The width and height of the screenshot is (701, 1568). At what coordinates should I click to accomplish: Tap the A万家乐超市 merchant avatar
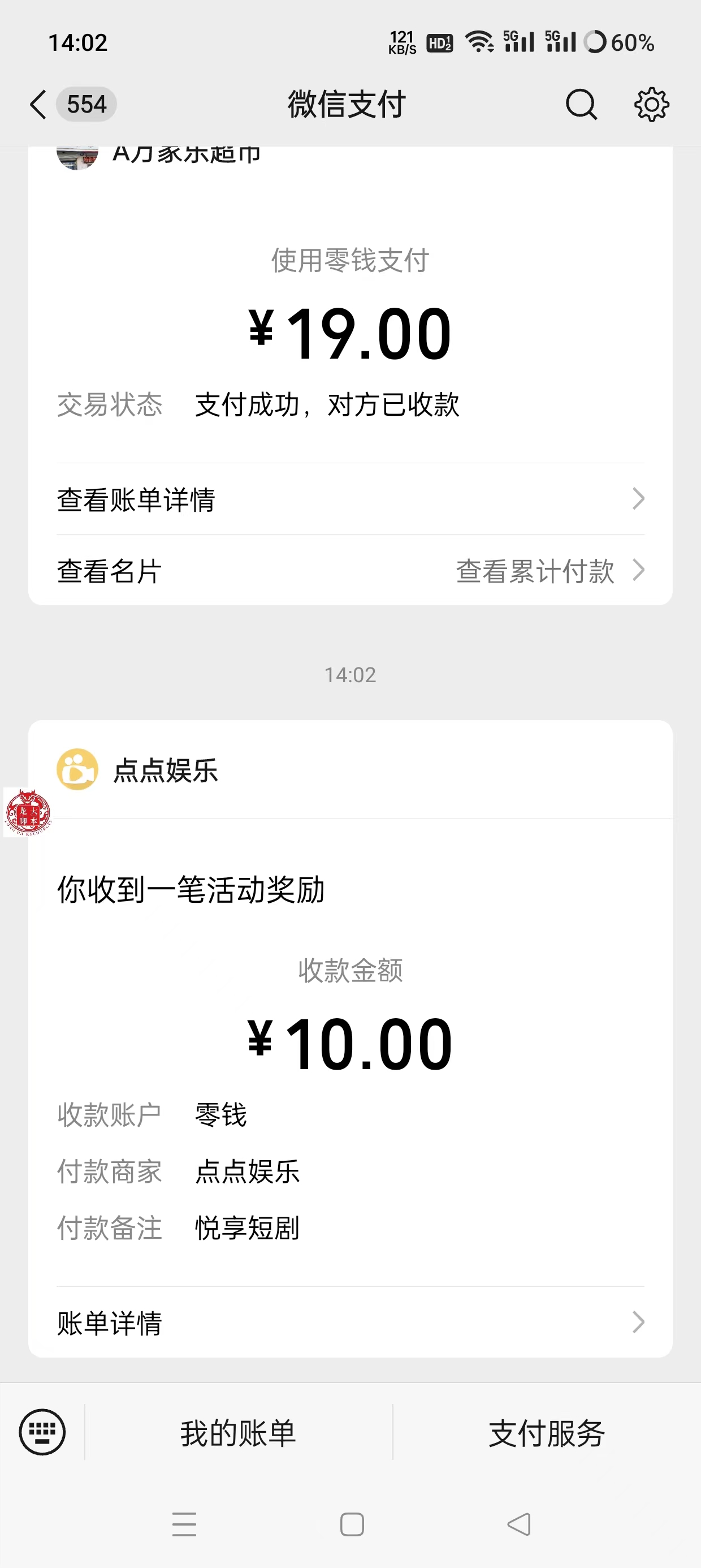(x=78, y=157)
